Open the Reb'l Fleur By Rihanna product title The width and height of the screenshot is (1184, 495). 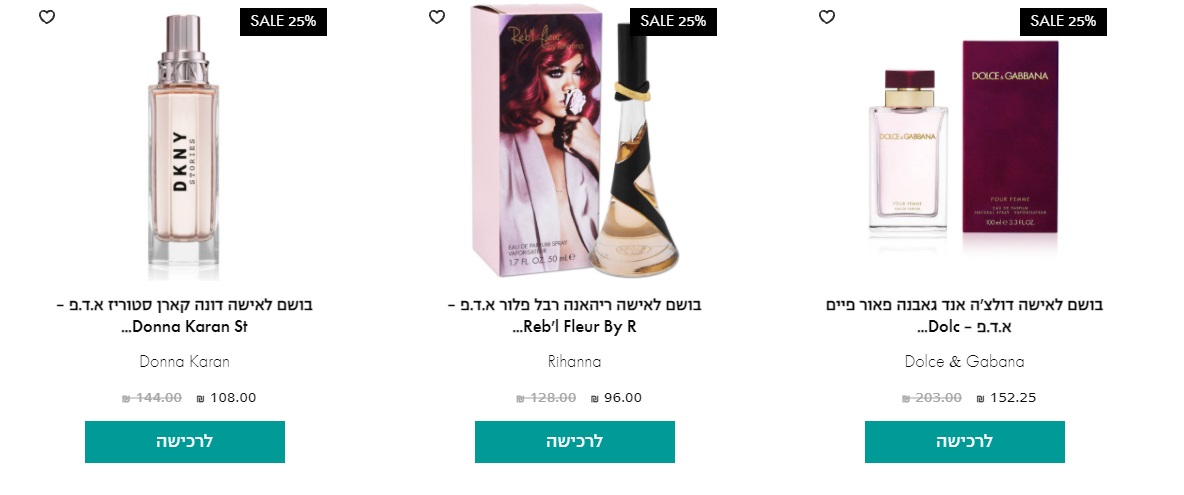coord(575,315)
